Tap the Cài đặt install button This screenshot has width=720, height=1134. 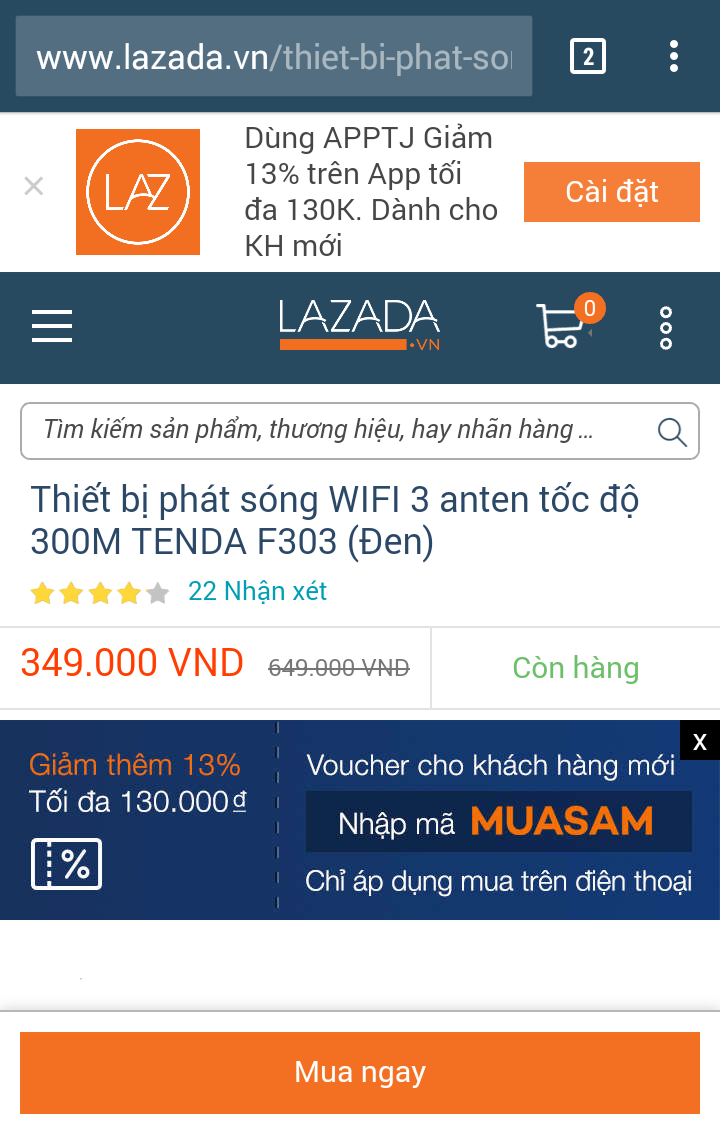pyautogui.click(x=611, y=192)
